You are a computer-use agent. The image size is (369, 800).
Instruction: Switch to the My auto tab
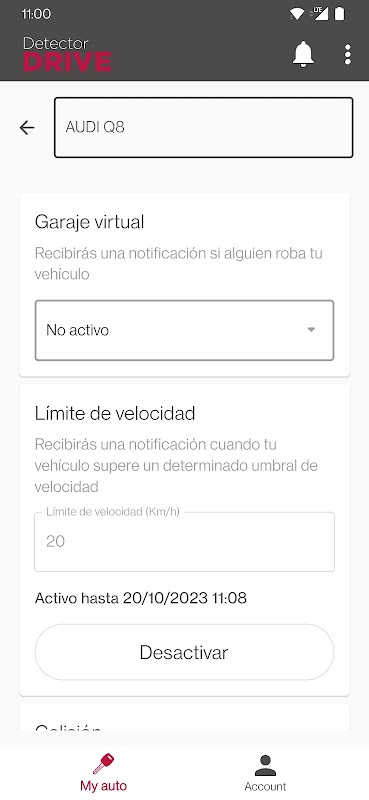click(104, 773)
